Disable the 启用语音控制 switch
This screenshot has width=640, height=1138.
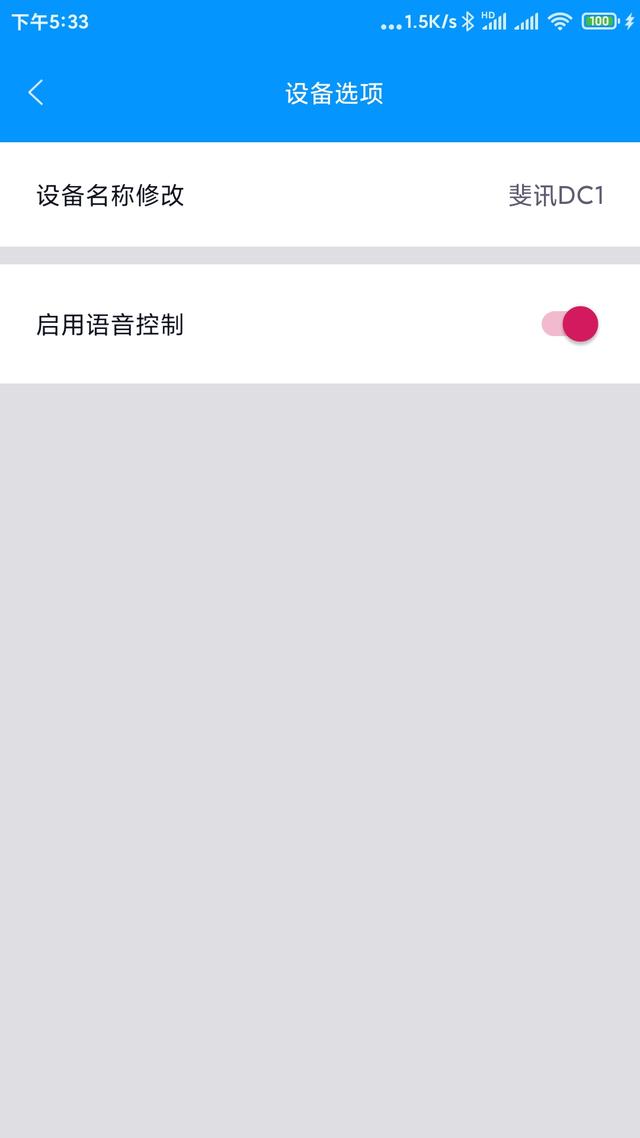[x=570, y=324]
